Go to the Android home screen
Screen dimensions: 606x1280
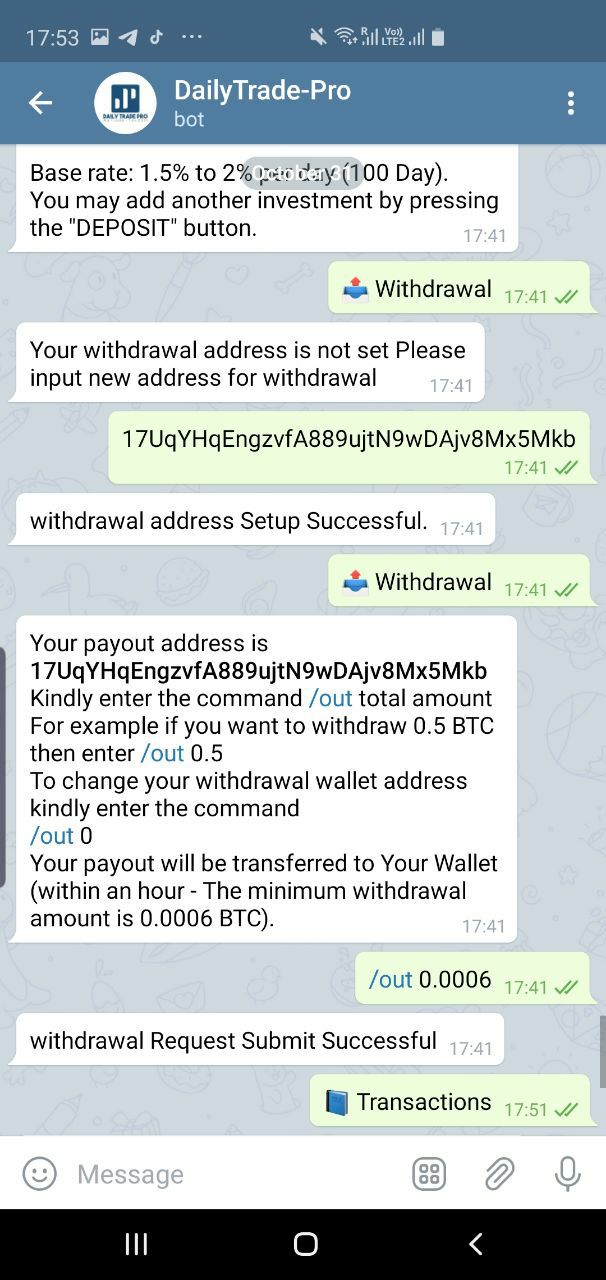[x=305, y=1244]
